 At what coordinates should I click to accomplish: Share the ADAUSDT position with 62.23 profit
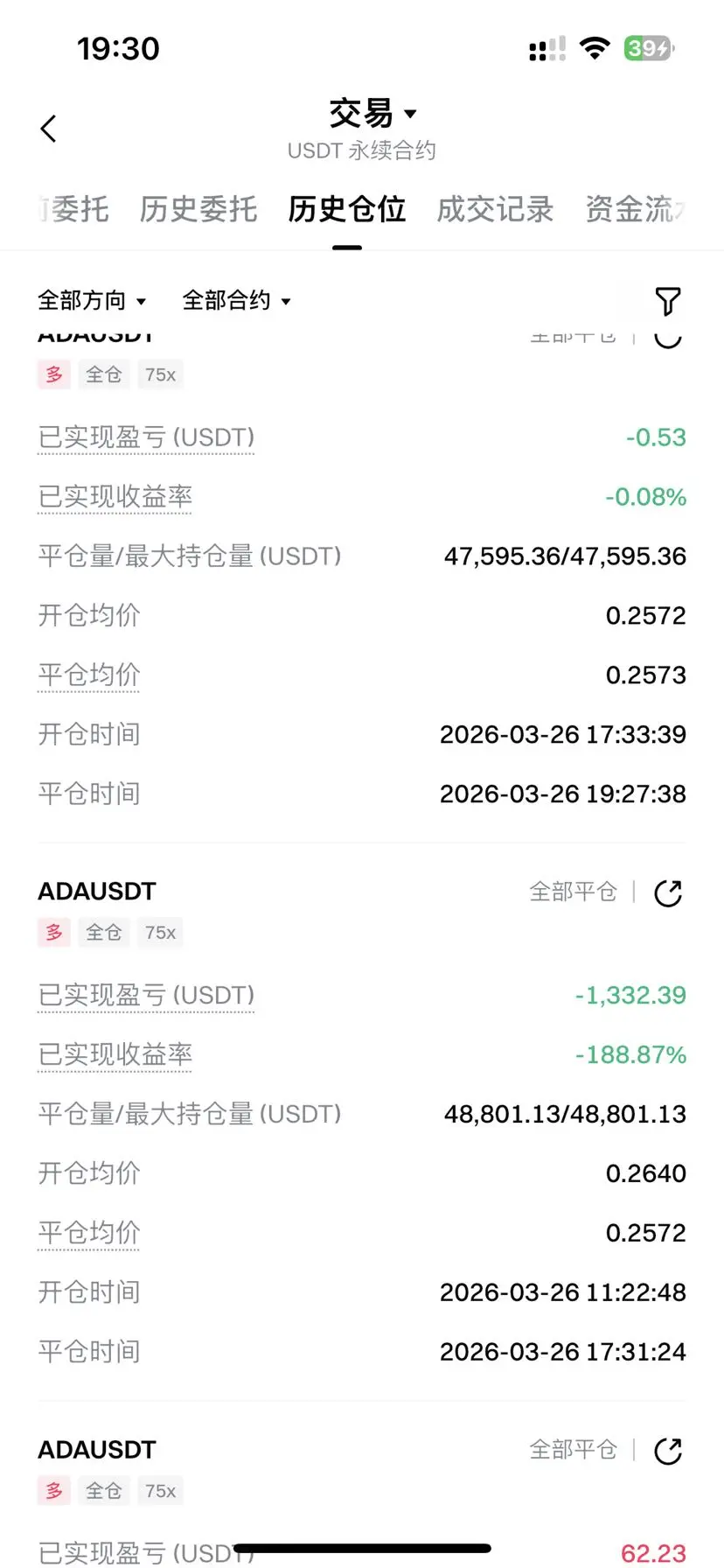(x=668, y=1452)
